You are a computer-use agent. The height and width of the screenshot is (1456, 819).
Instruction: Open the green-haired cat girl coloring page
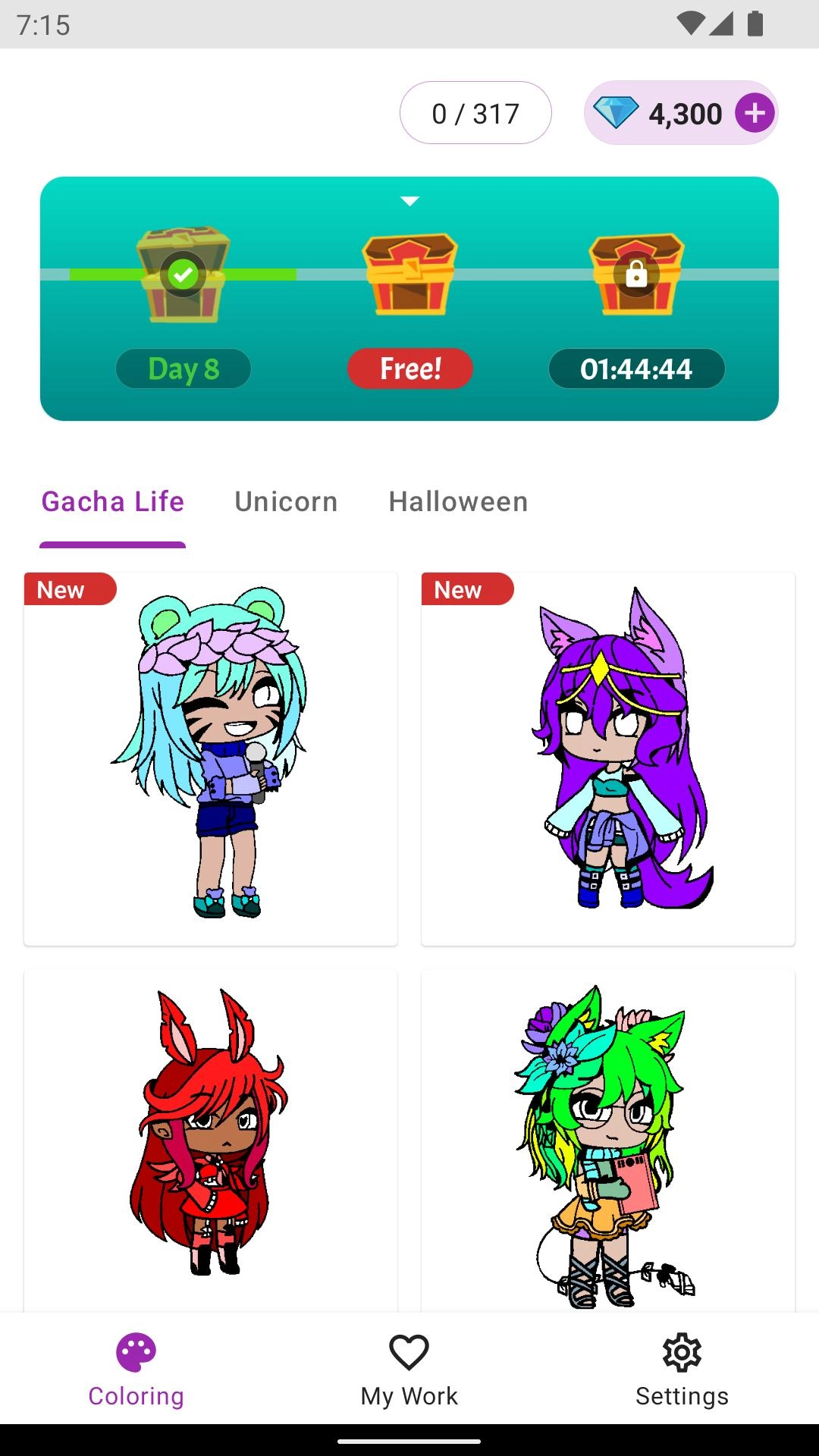608,1137
